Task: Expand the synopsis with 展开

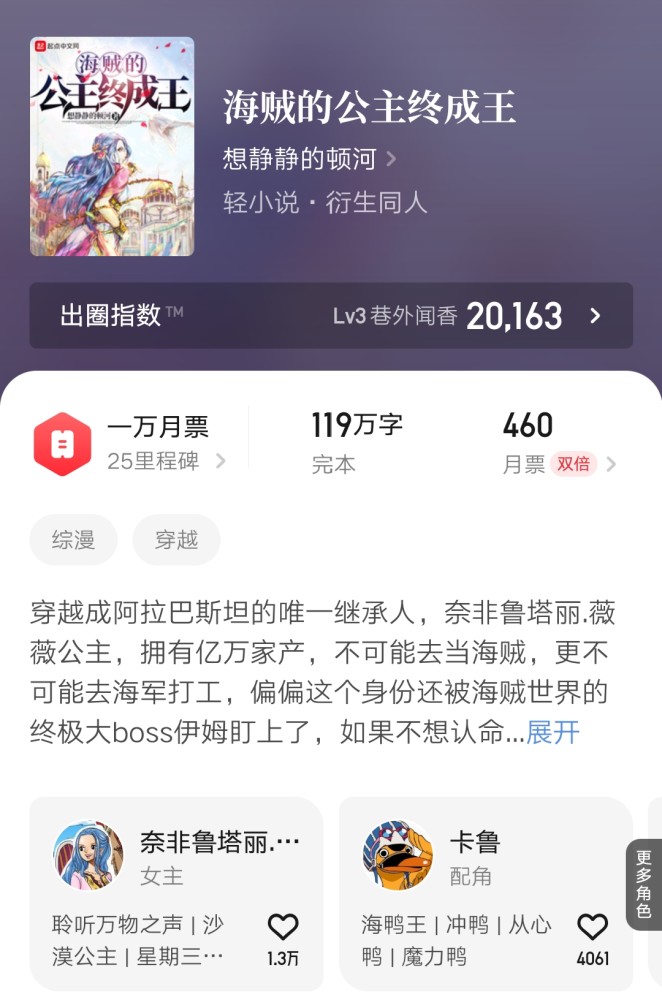Action: (x=553, y=731)
